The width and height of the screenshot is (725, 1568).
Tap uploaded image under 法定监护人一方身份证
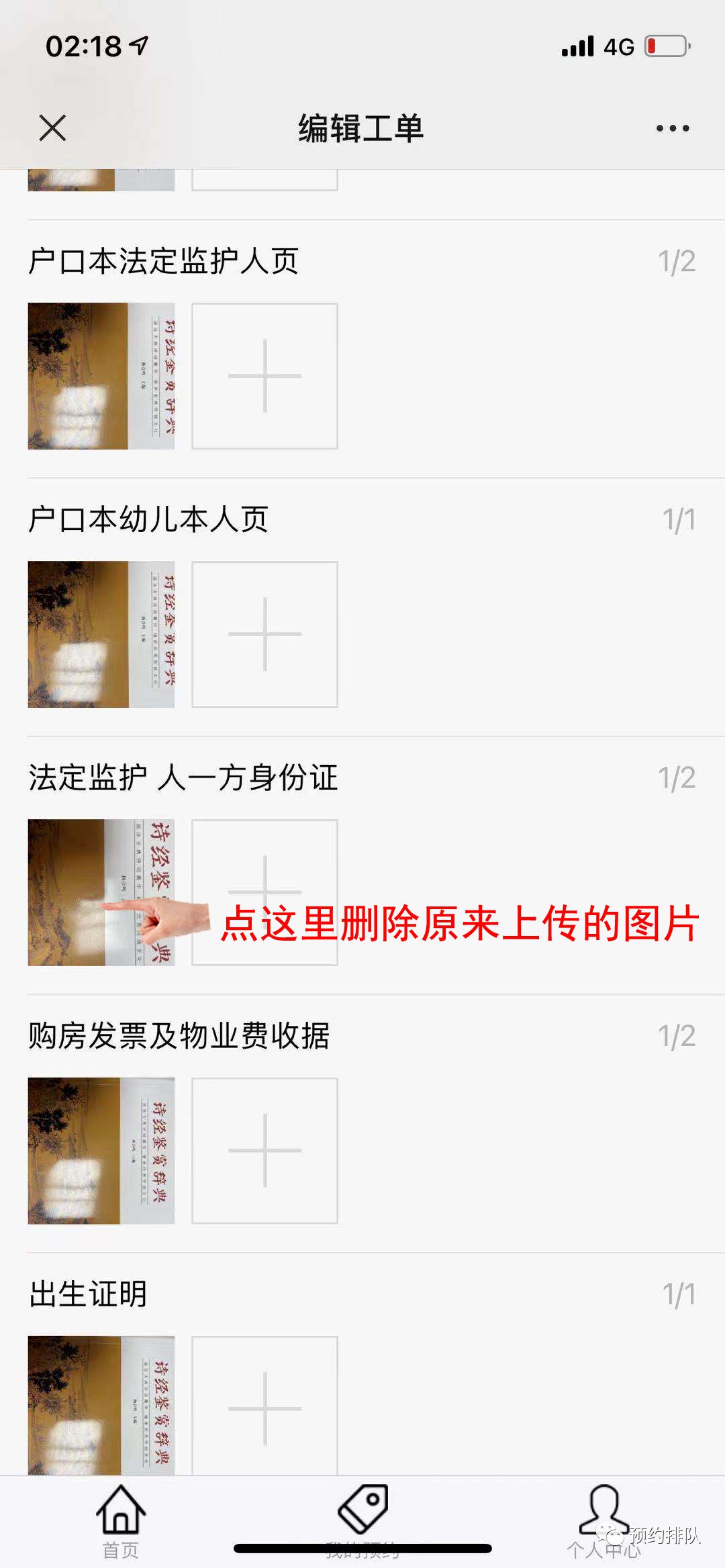[101, 892]
